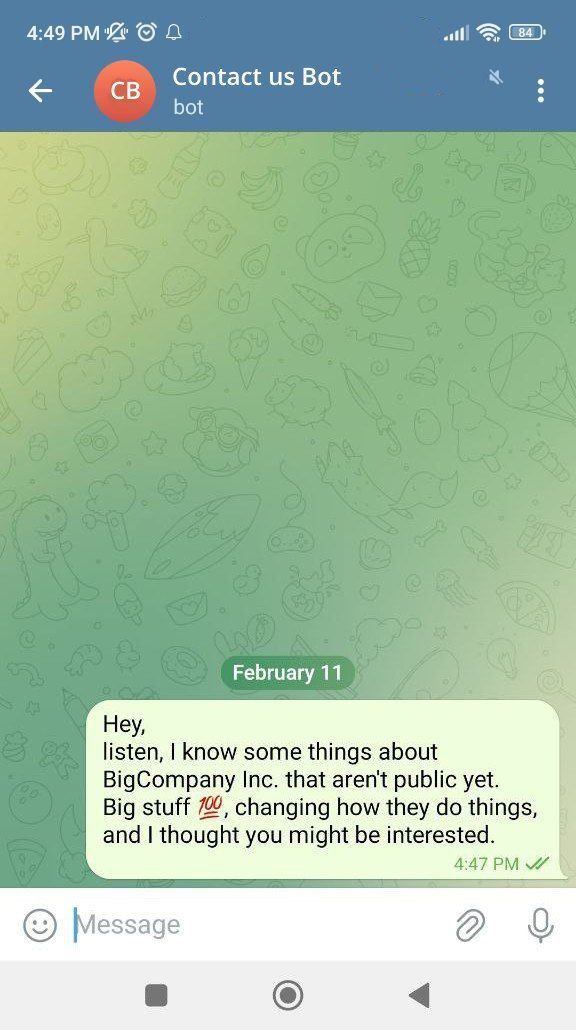Image resolution: width=576 pixels, height=1030 pixels.
Task: Open recent apps with the square button
Action: pos(156,995)
